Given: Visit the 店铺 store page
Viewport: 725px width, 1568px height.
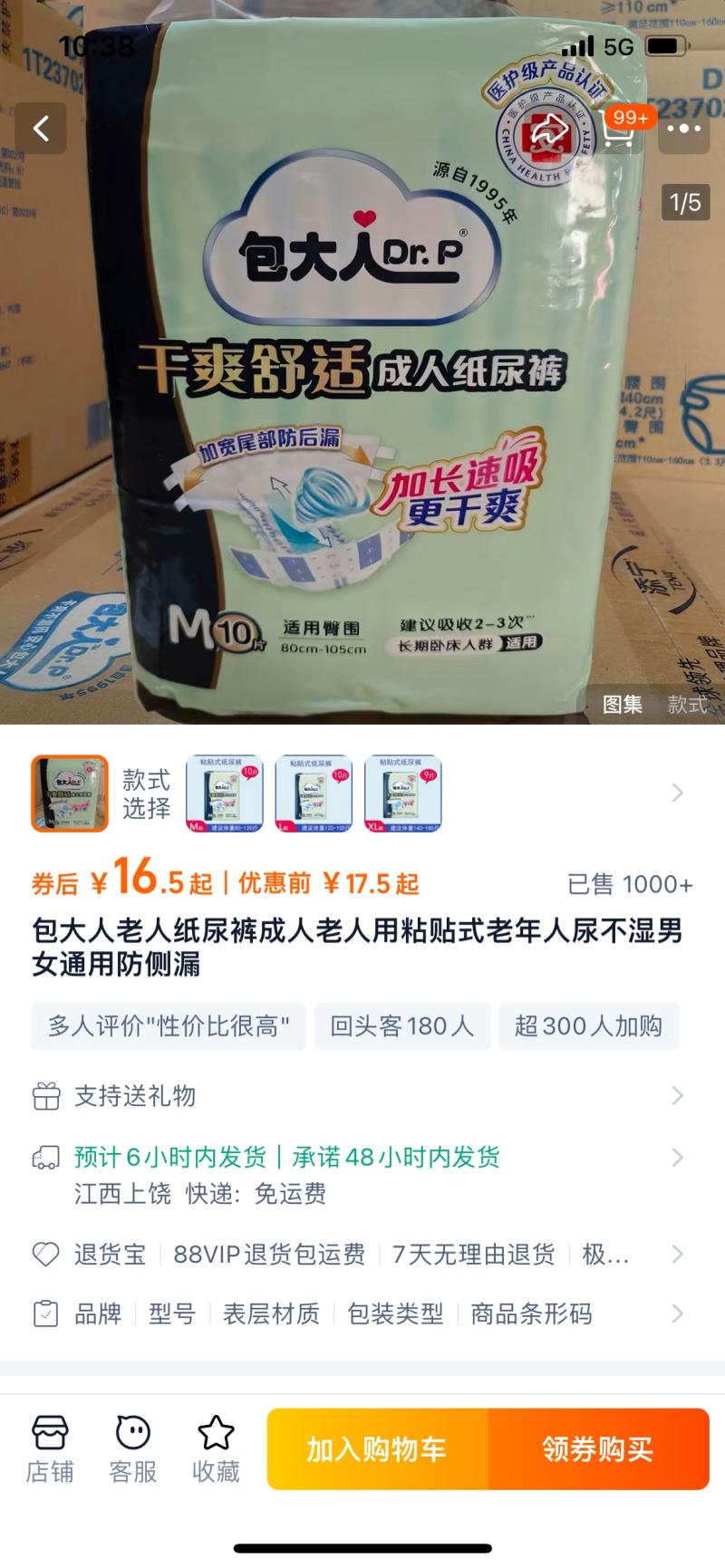Looking at the screenshot, I should tap(50, 1448).
